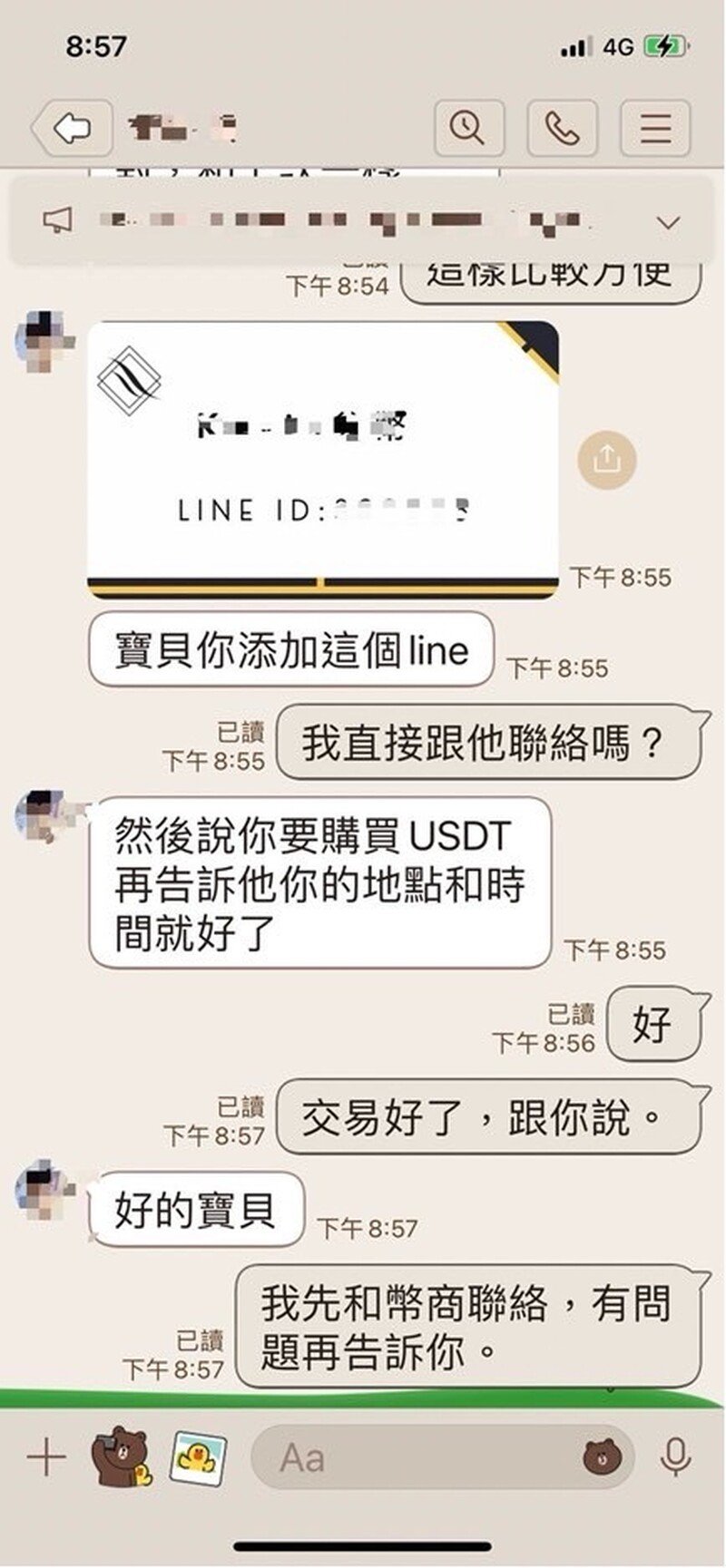726x1568 pixels.
Task: Open the chat menu
Action: (x=655, y=129)
